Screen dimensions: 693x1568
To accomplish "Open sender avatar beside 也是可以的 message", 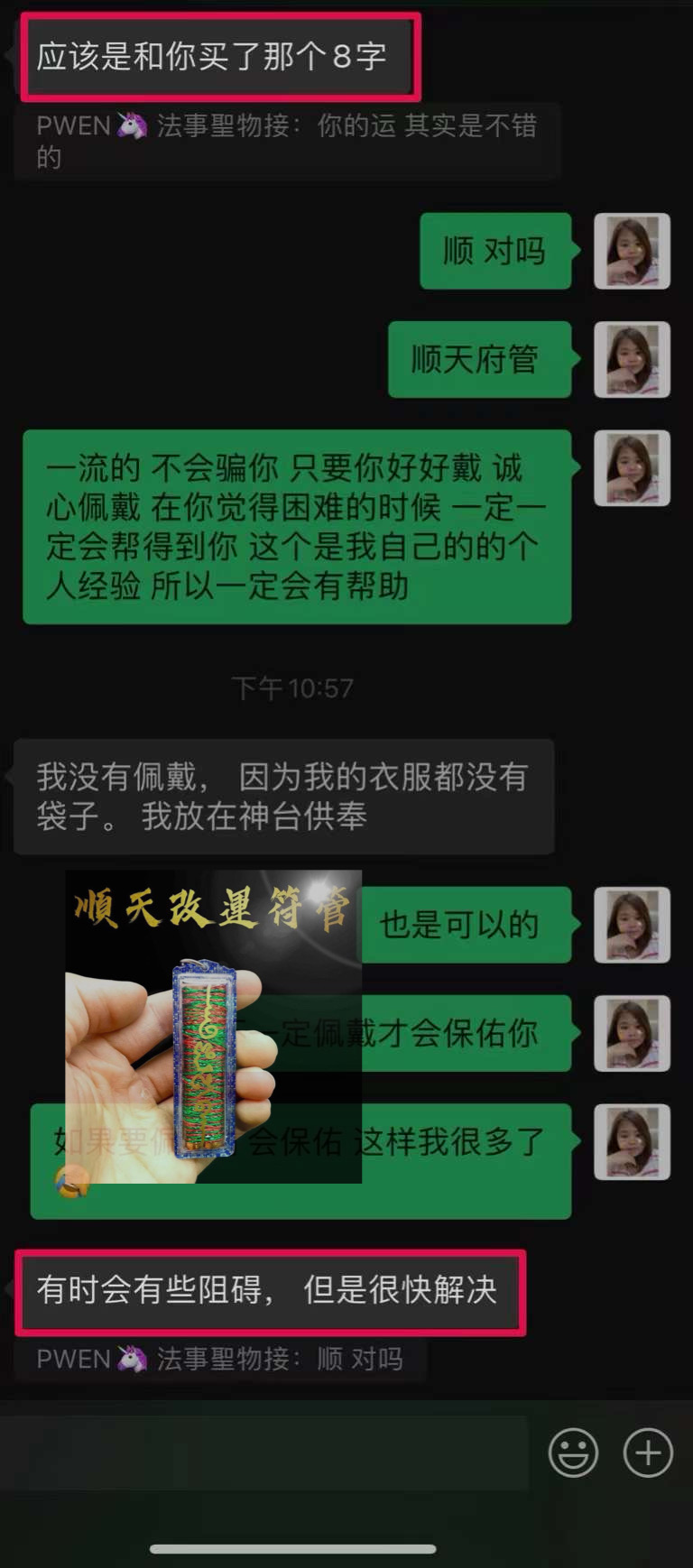I will tap(632, 925).
